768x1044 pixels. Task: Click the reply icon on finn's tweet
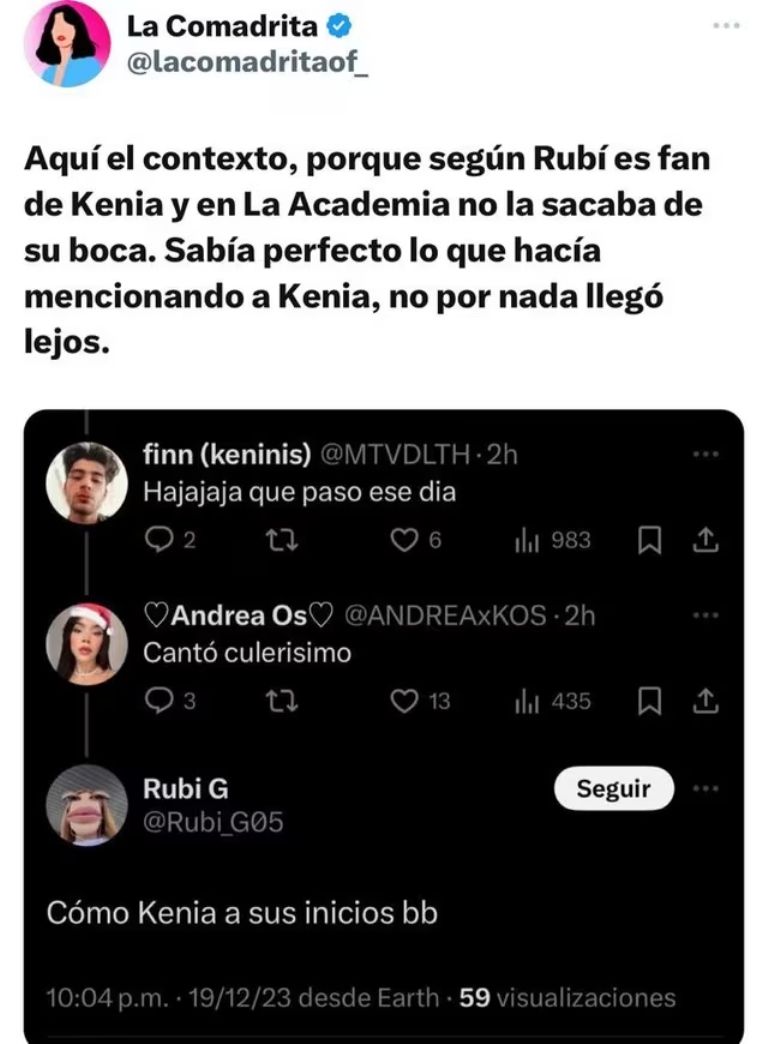[157, 540]
